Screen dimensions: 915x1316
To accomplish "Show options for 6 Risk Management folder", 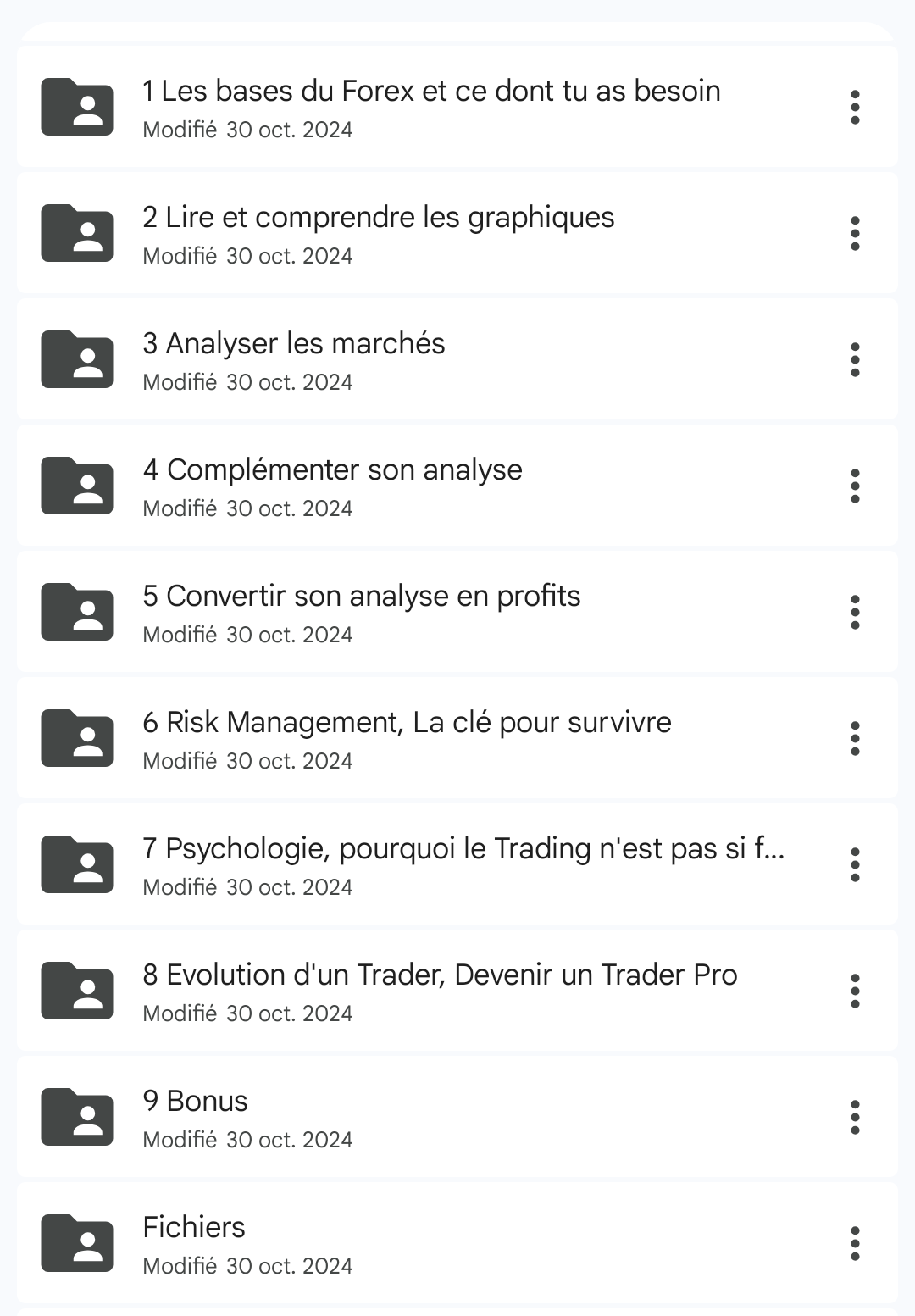I will pyautogui.click(x=855, y=738).
